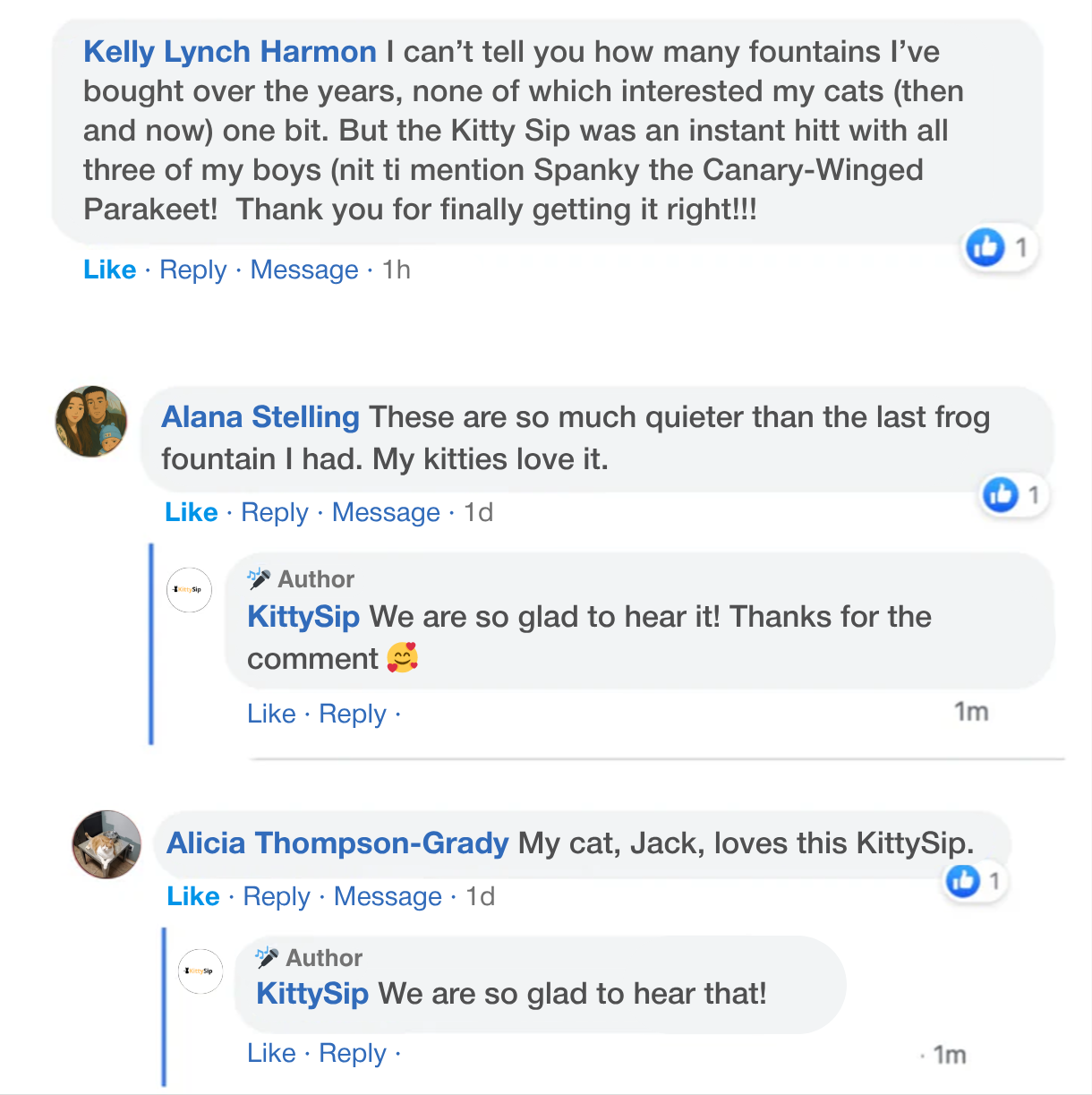Reply to KittySip's "Thanks for the comment" reply
The image size is (1092, 1095).
[352, 714]
